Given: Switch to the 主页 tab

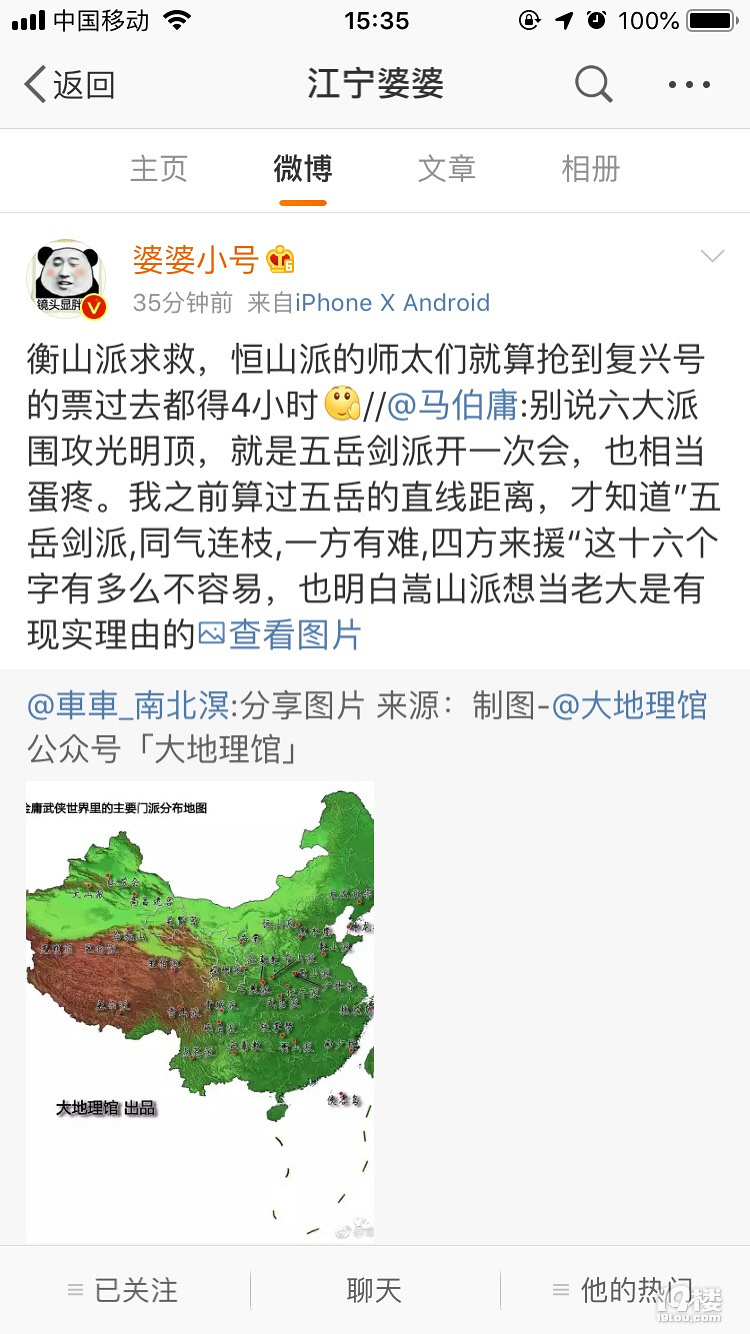Looking at the screenshot, I should tap(158, 169).
